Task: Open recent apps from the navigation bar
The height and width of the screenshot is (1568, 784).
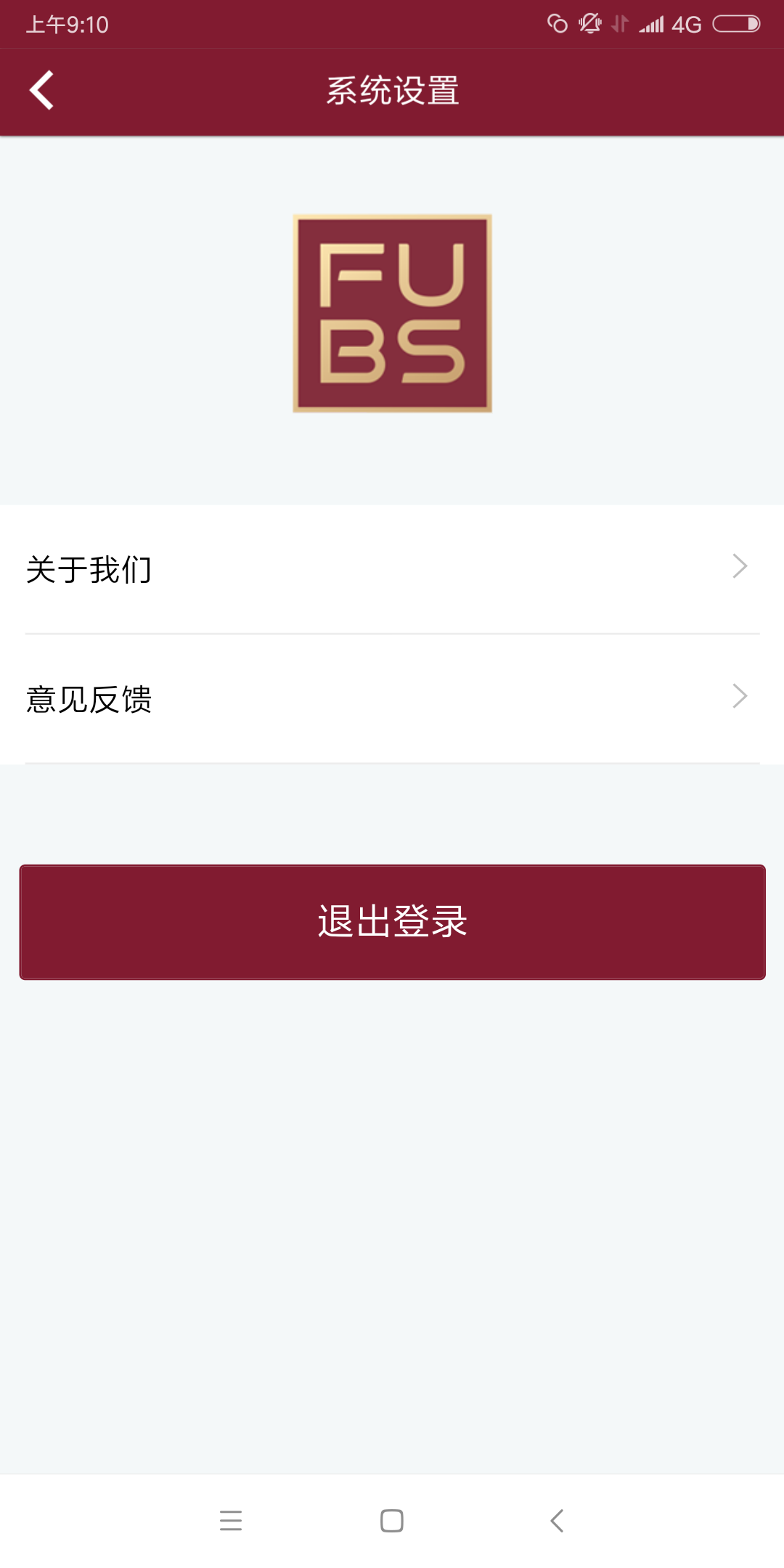Action: pos(231,1520)
